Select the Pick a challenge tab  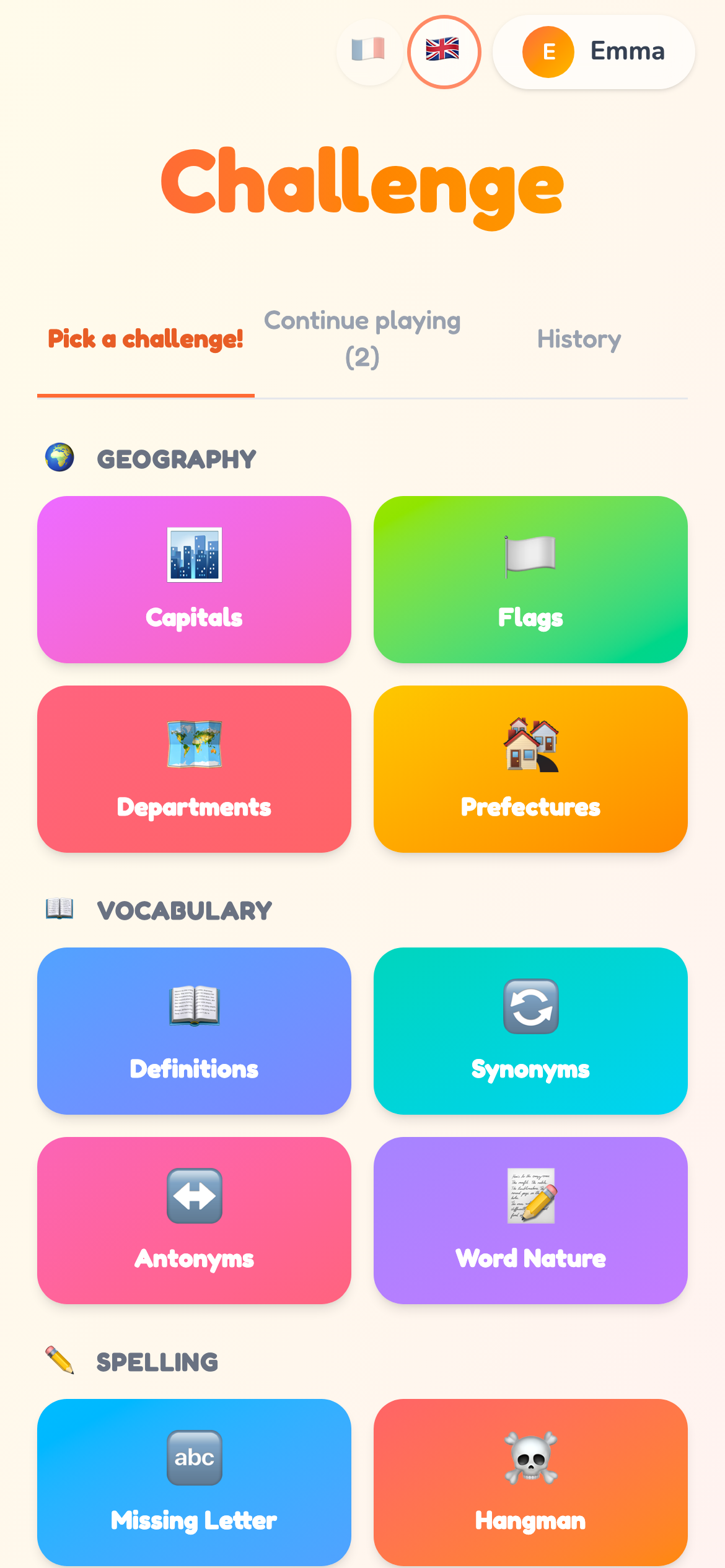click(146, 339)
